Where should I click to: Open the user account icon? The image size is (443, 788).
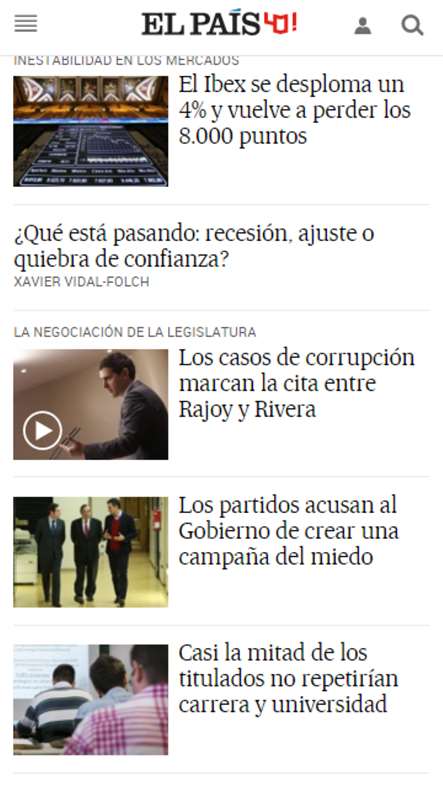[363, 26]
